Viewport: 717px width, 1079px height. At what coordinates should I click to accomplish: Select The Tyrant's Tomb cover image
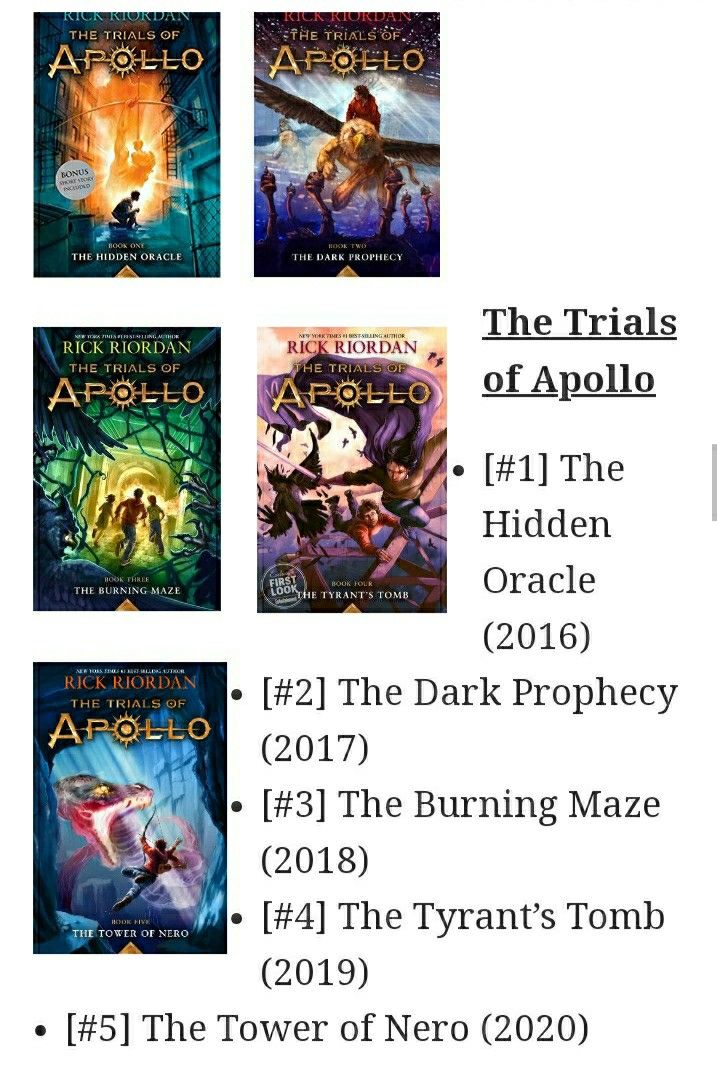351,468
